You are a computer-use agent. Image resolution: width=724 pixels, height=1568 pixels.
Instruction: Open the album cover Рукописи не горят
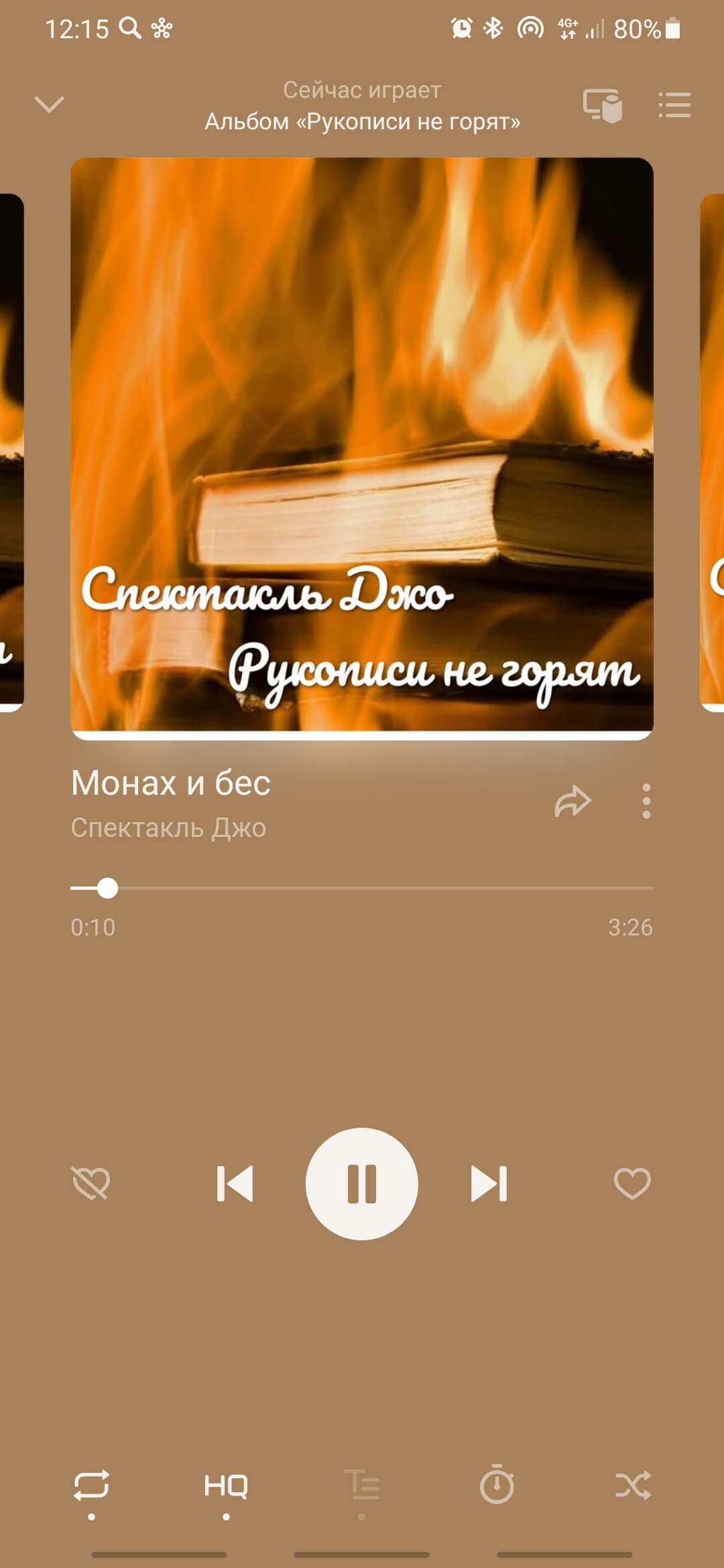point(362,448)
